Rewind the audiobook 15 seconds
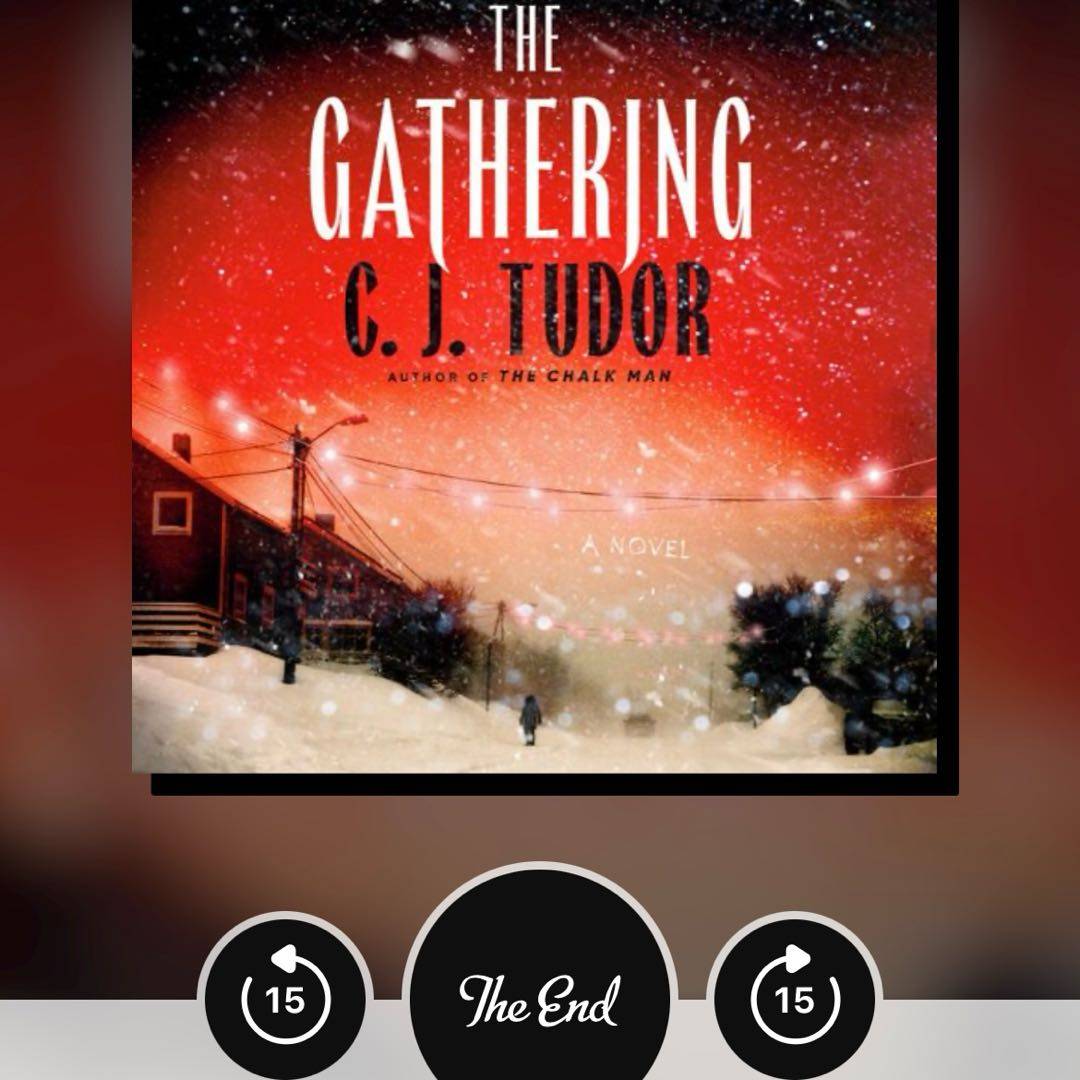This screenshot has width=1080, height=1080. click(x=286, y=999)
